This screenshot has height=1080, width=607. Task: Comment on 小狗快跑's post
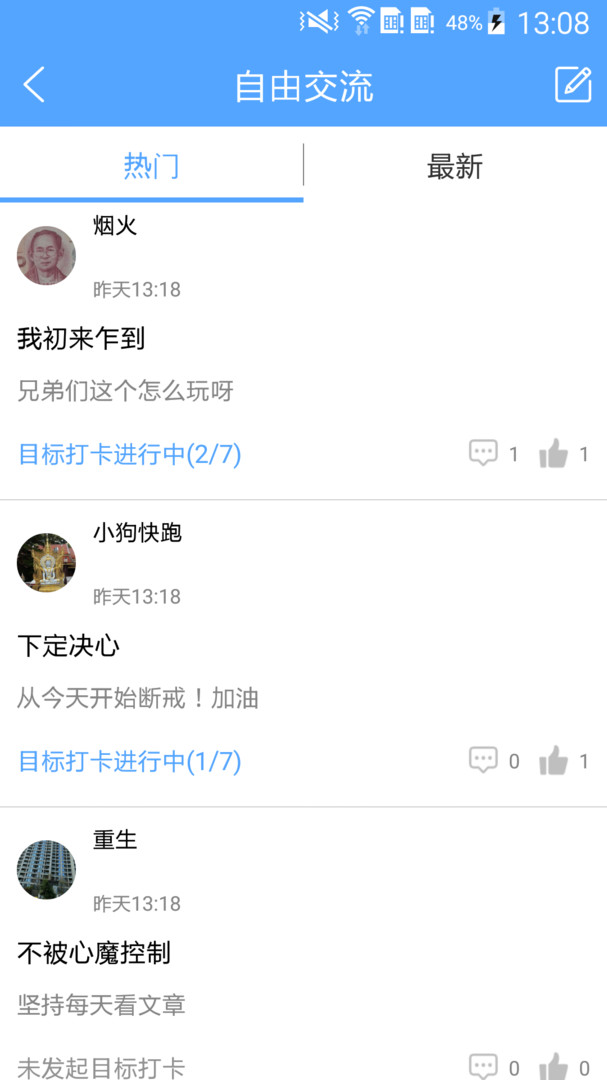coord(484,760)
